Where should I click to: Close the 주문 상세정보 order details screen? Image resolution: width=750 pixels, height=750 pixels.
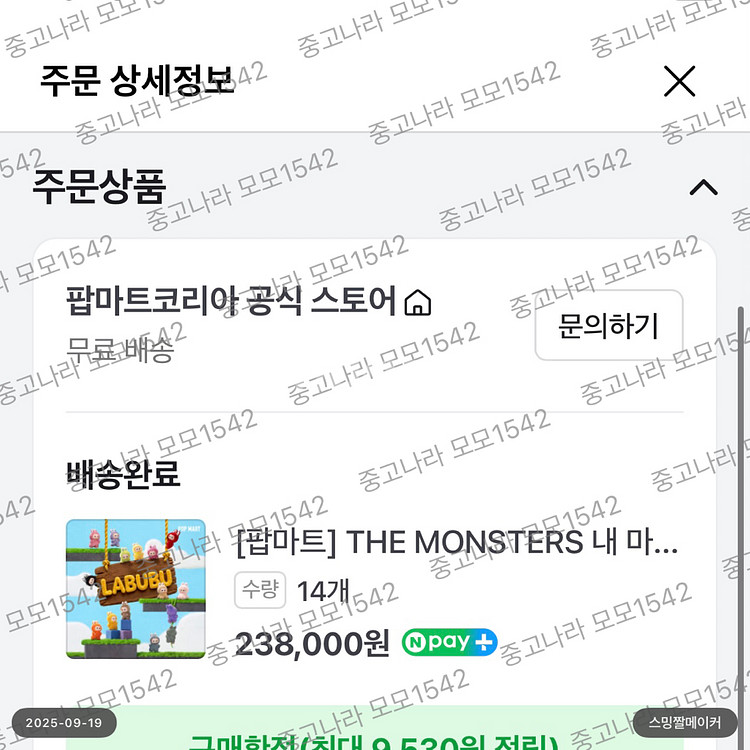point(679,81)
